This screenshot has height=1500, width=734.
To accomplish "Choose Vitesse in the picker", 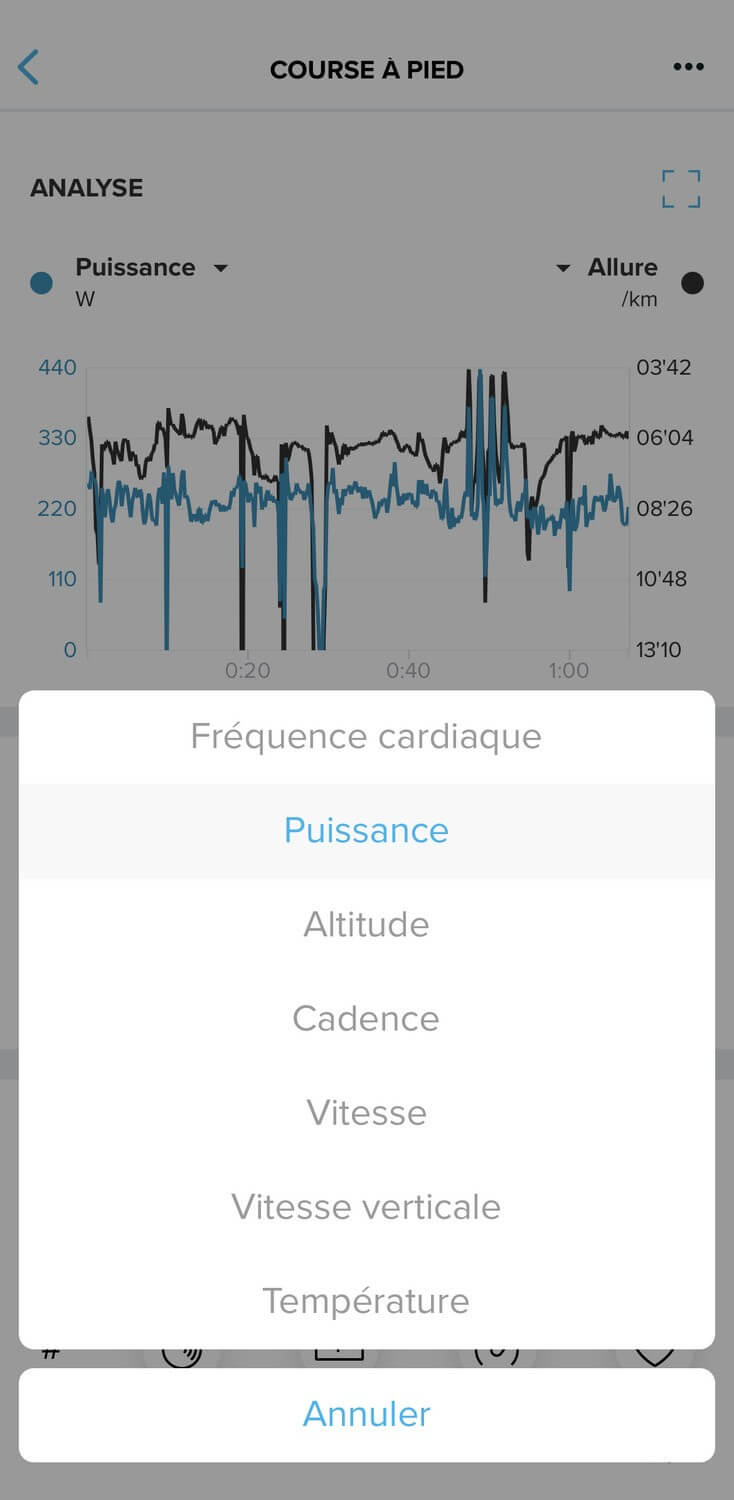I will tap(366, 1113).
